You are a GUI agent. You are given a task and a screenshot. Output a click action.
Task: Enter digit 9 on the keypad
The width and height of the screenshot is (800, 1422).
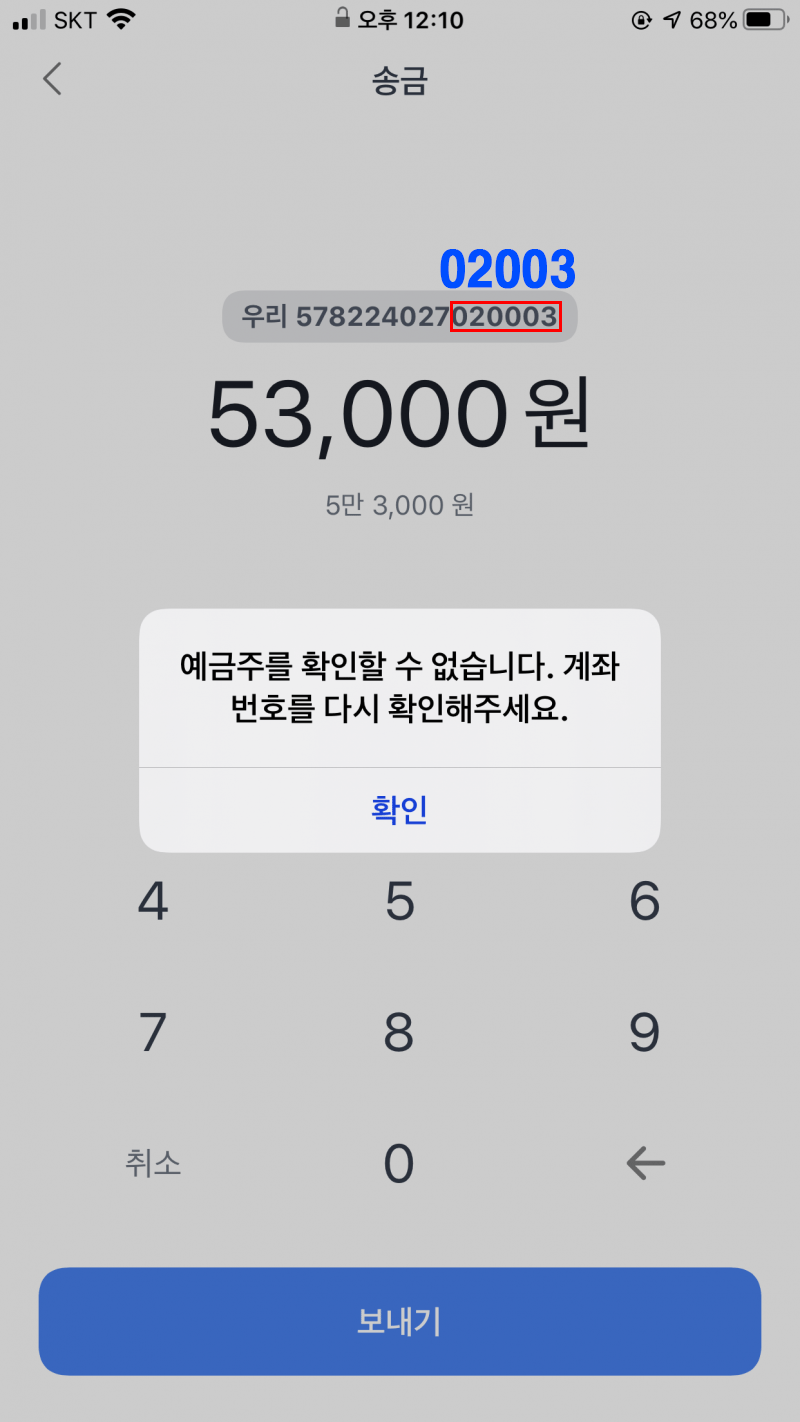645,1032
